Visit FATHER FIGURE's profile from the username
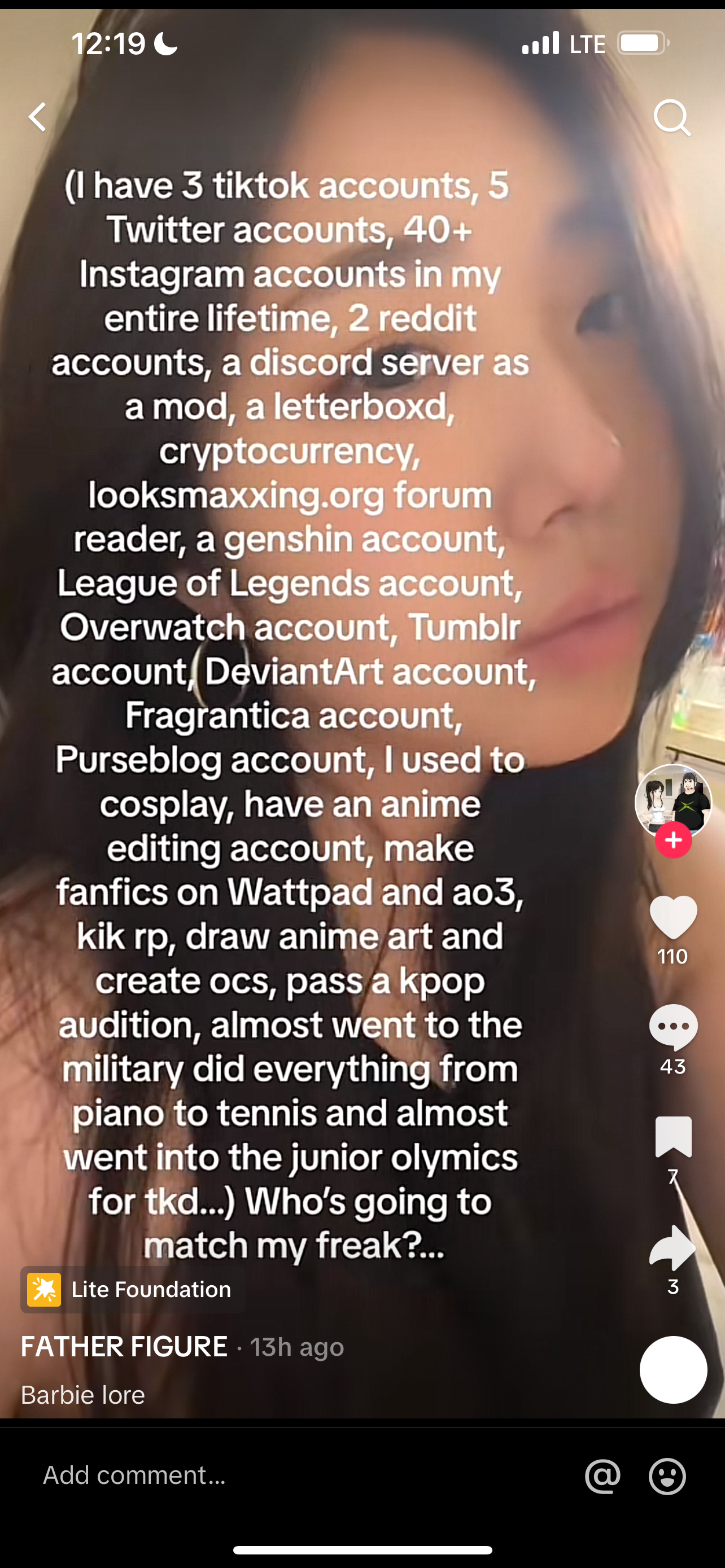This screenshot has height=1568, width=725. coord(124,1346)
